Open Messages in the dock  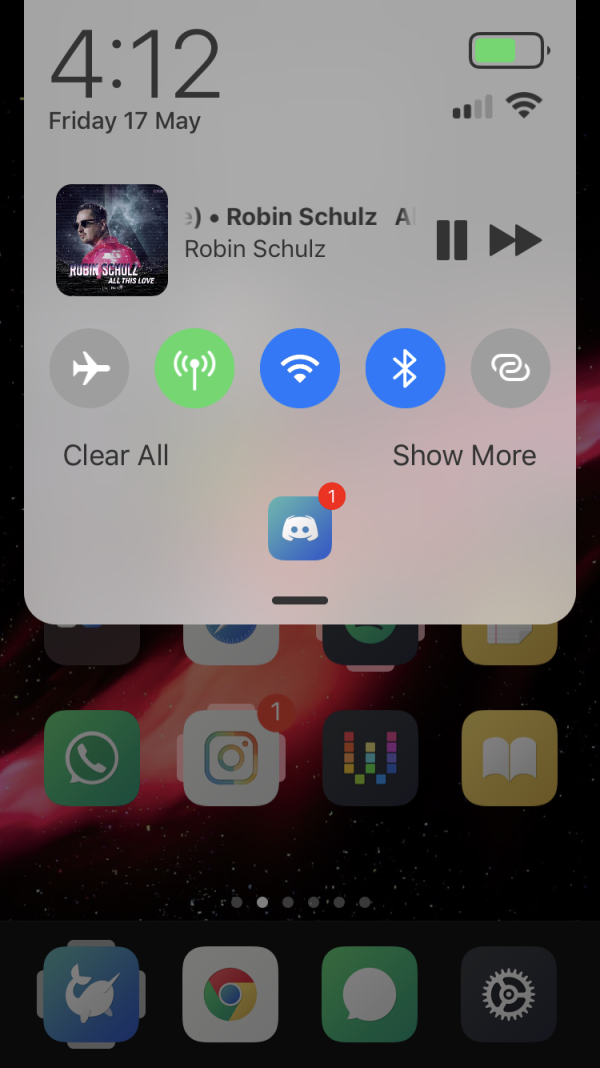pyautogui.click(x=370, y=994)
